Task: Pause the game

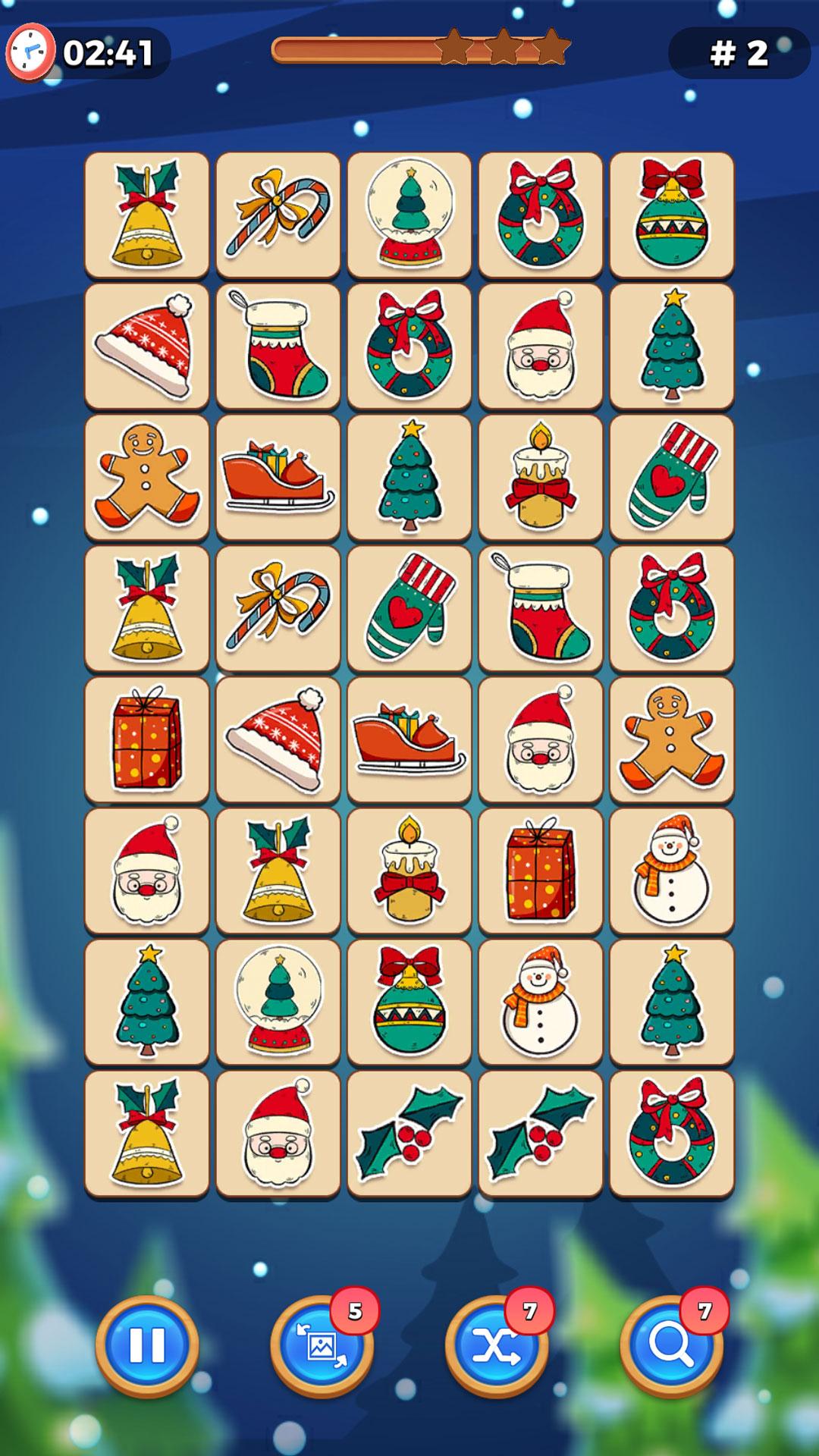Action: click(147, 1346)
